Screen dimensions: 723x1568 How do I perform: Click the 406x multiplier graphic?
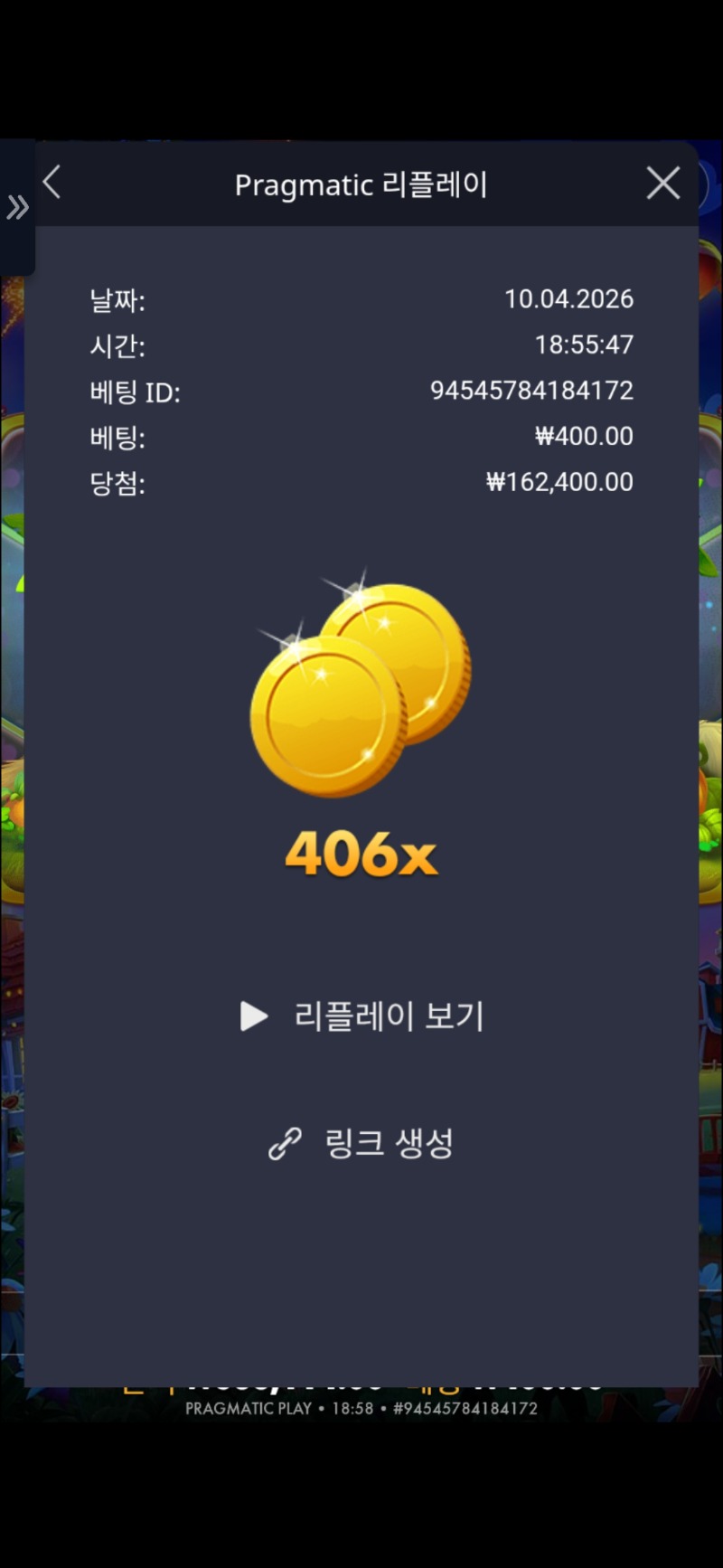[361, 854]
